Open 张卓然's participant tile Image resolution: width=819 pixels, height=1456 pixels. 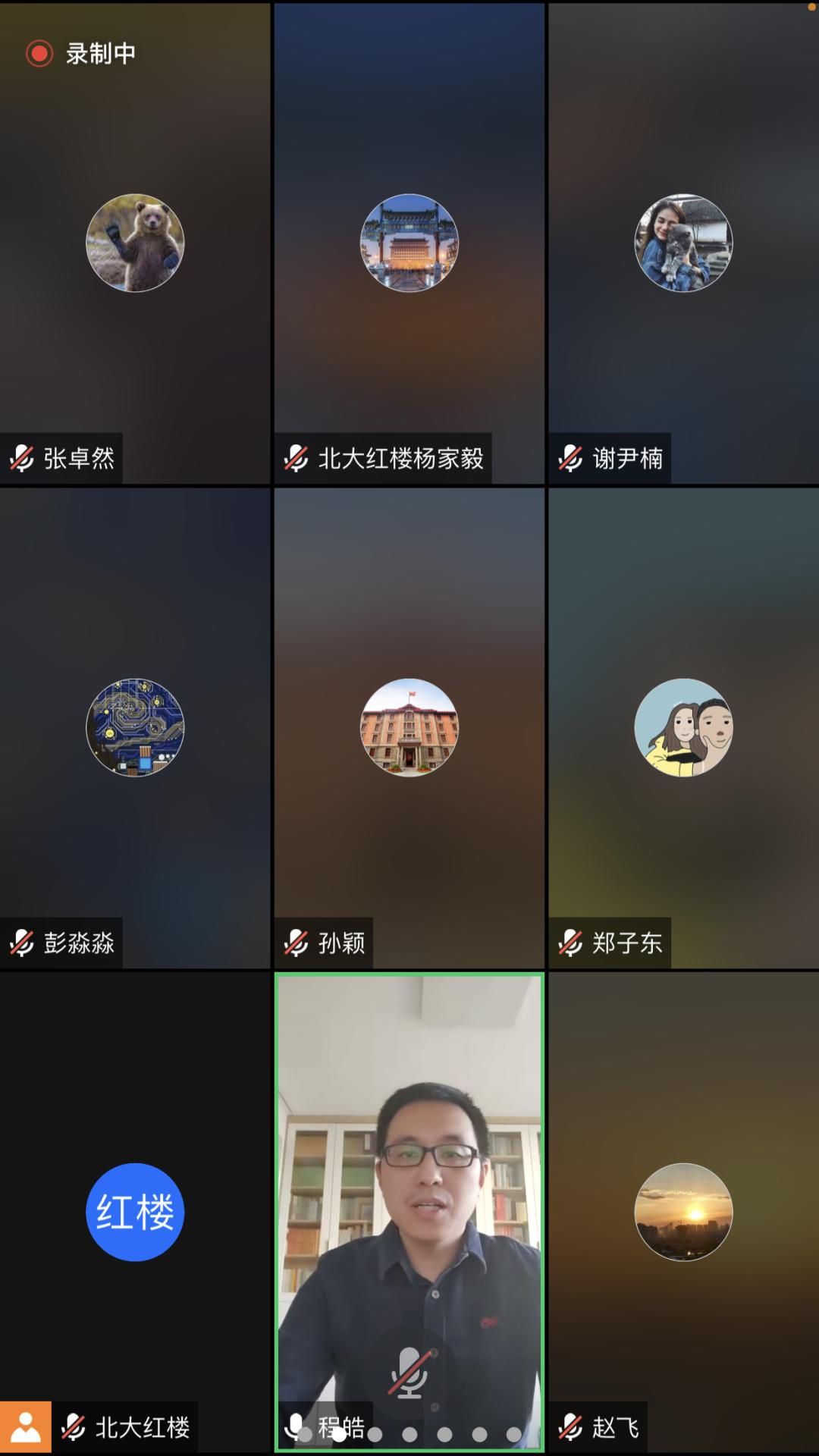click(135, 243)
